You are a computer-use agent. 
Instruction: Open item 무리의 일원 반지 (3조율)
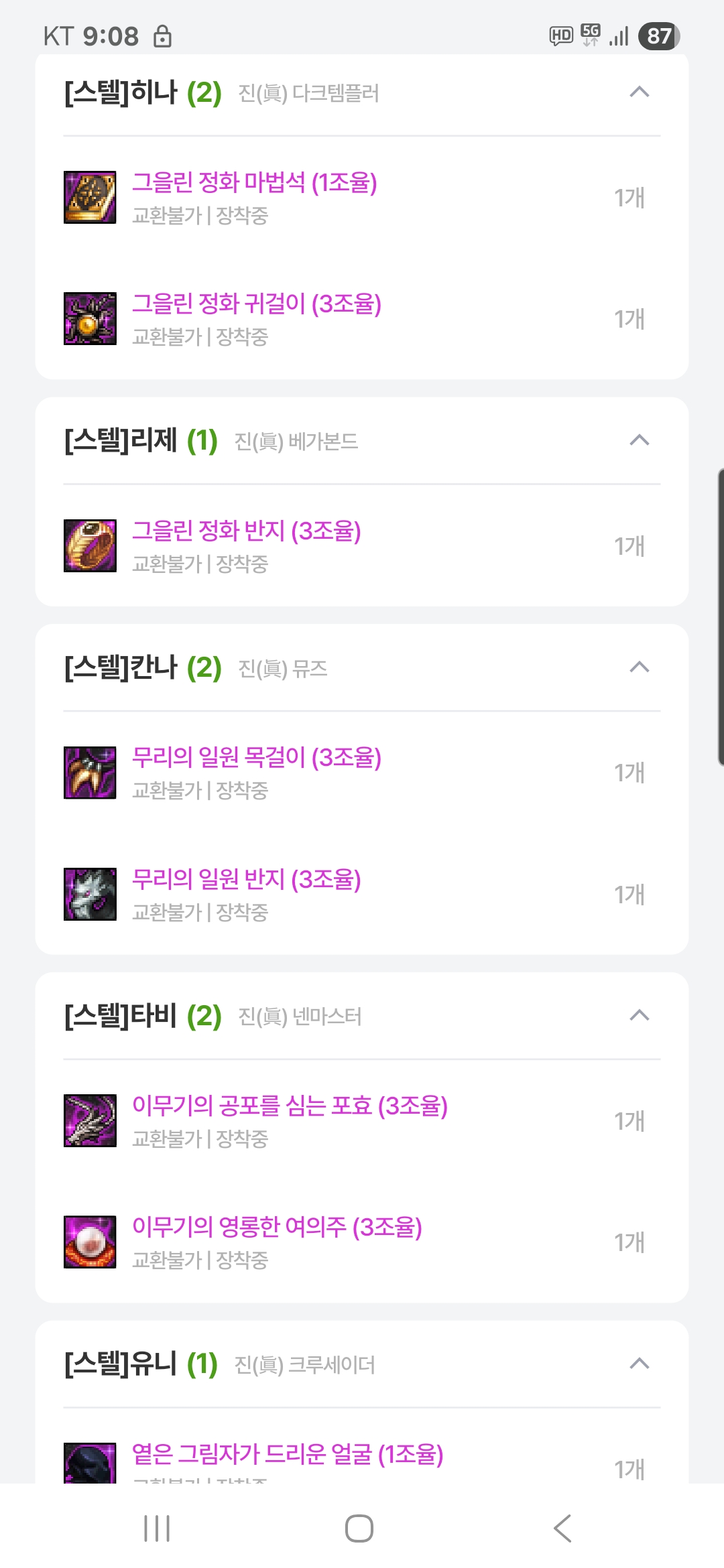pos(246,880)
